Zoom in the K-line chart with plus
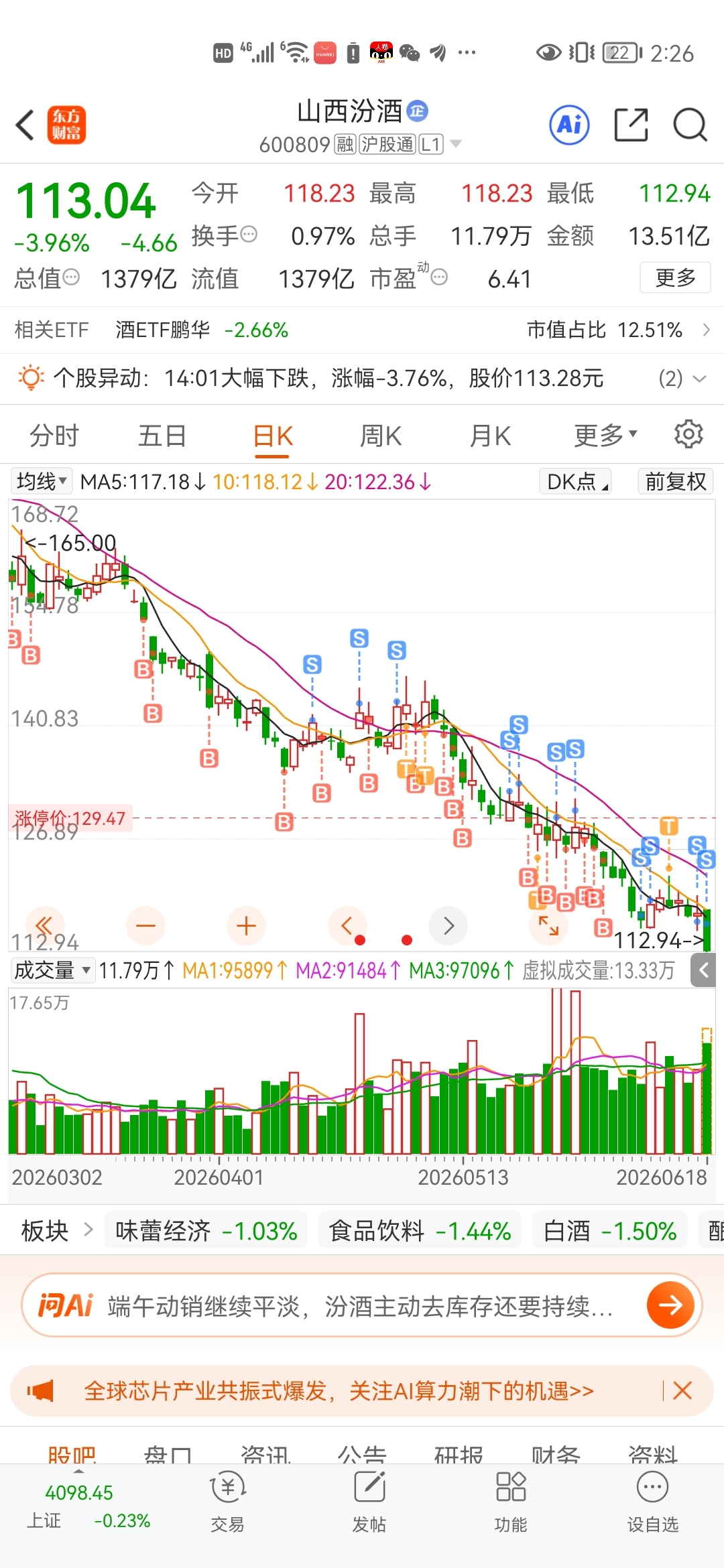Image resolution: width=724 pixels, height=1568 pixels. [x=246, y=926]
